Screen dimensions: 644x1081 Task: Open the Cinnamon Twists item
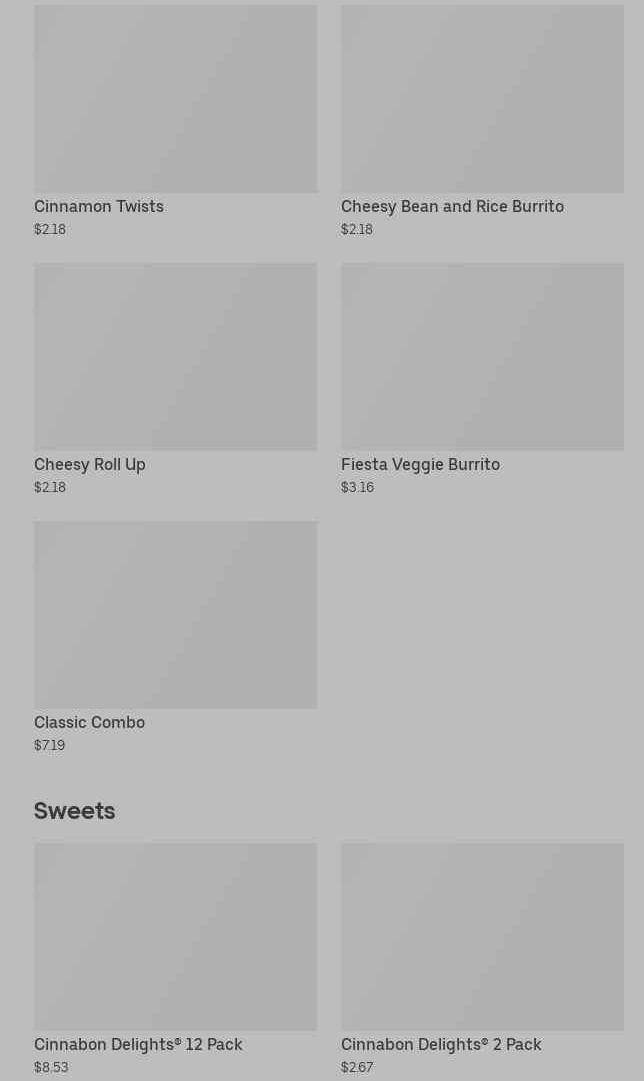pos(175,121)
